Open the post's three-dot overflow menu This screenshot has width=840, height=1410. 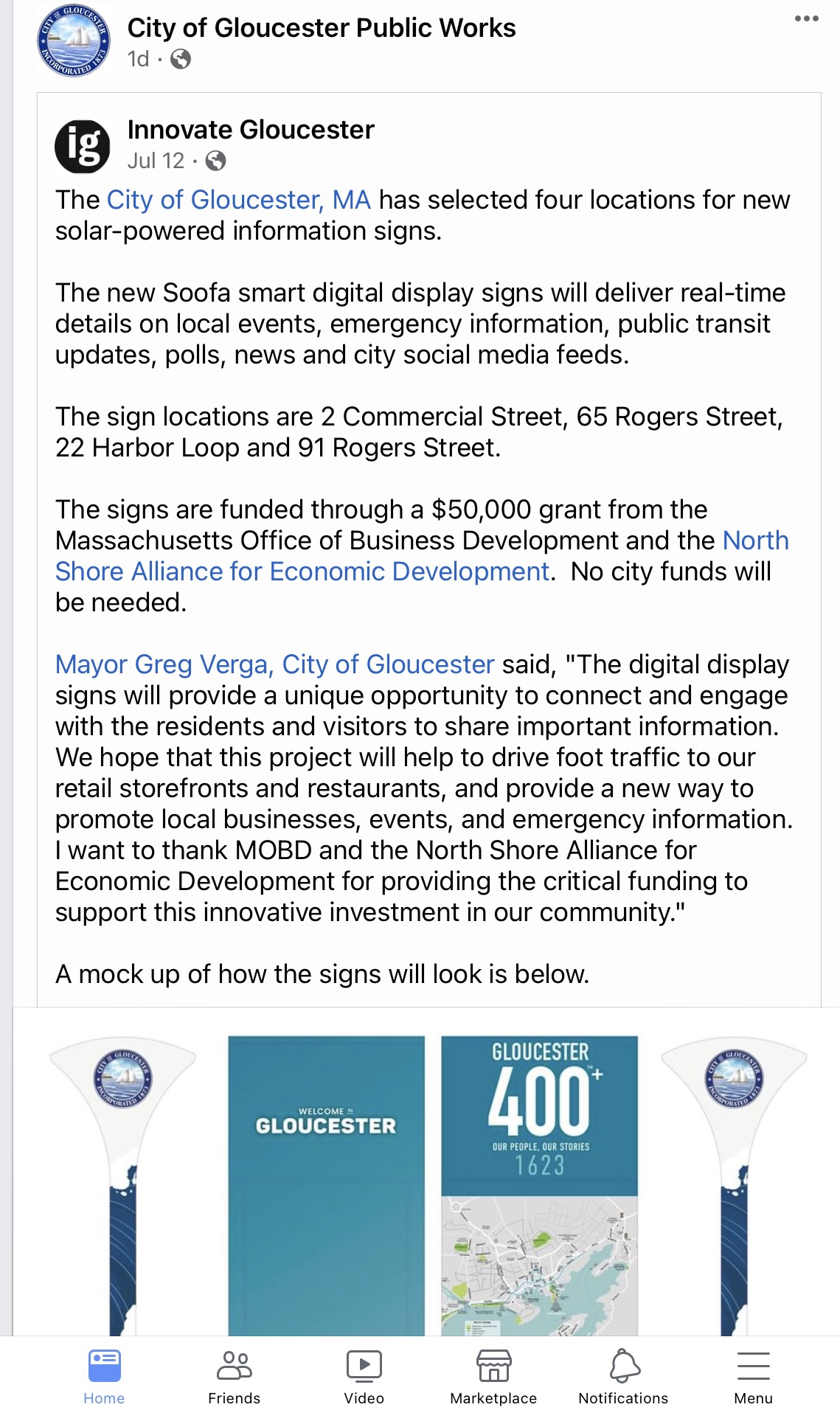[x=806, y=19]
